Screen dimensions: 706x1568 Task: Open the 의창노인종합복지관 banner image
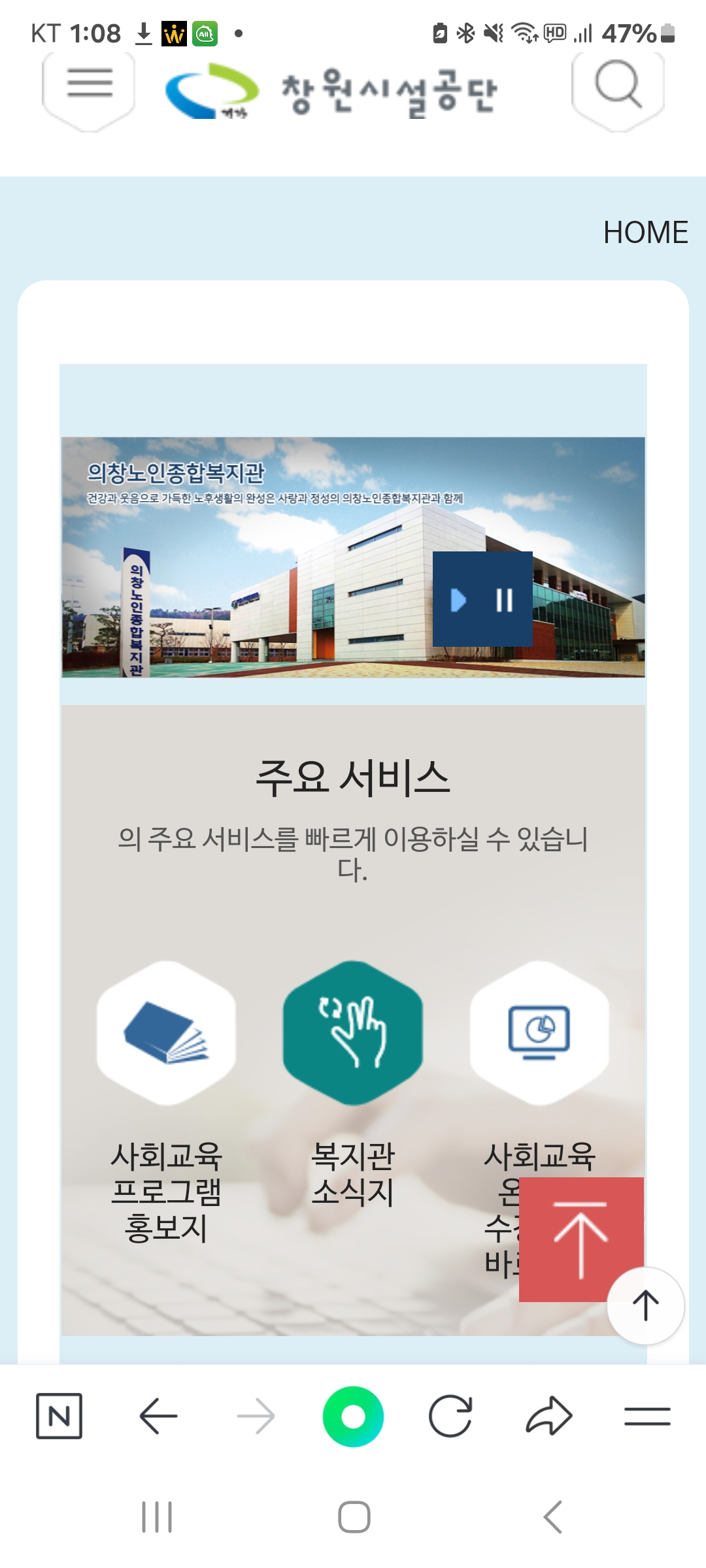click(248, 555)
